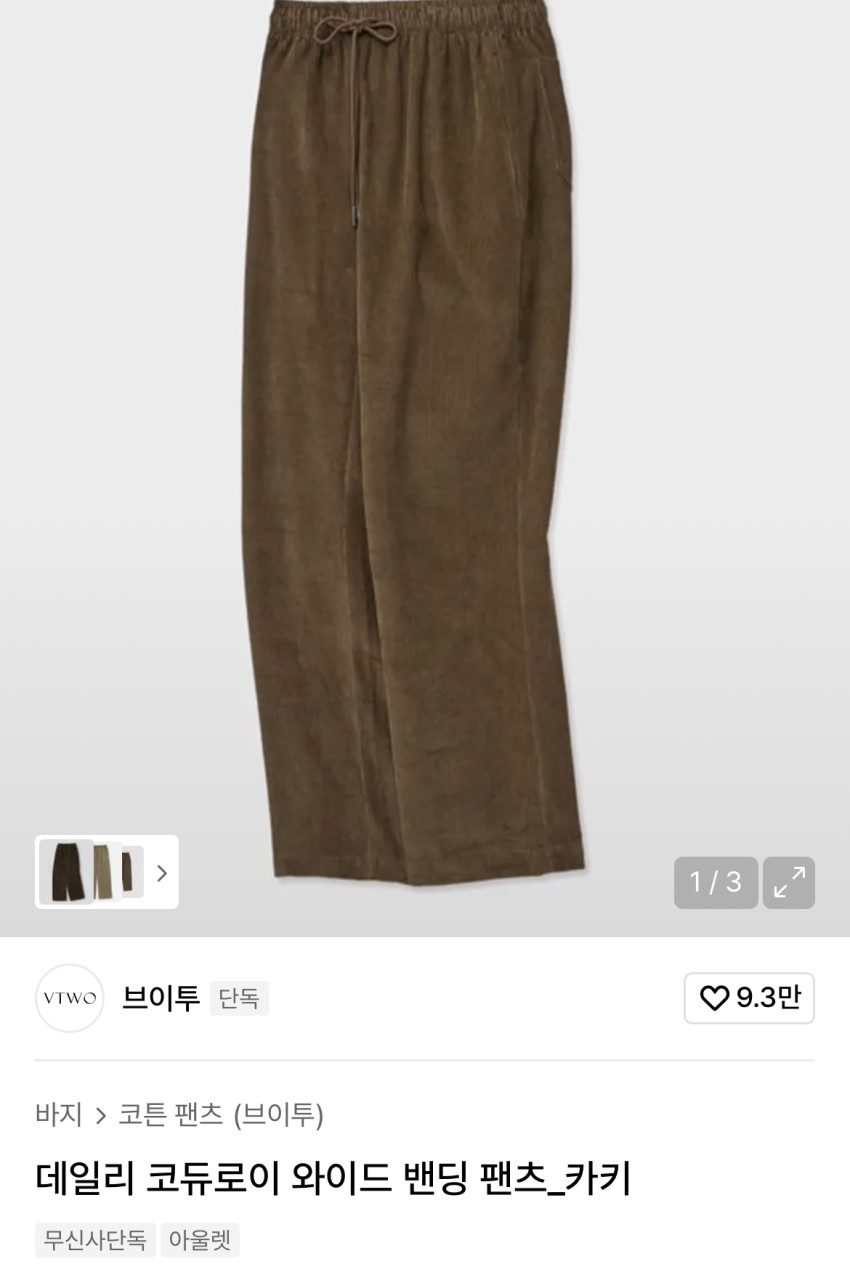Open 코튼 팬츠 (브이투) category
This screenshot has height=1264, width=850.
(x=221, y=1114)
